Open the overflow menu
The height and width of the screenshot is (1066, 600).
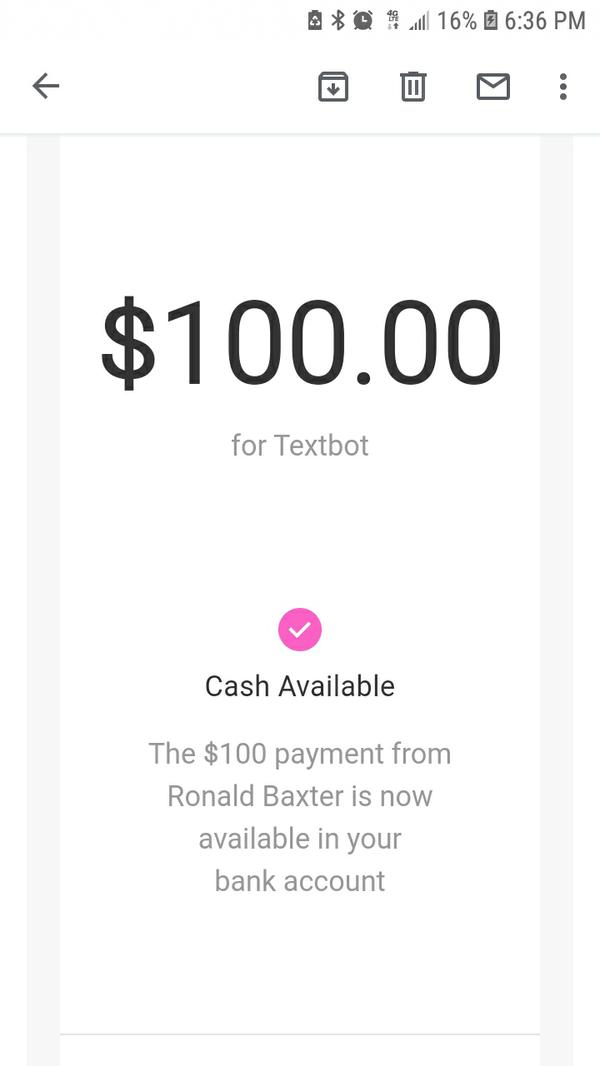pyautogui.click(x=563, y=87)
